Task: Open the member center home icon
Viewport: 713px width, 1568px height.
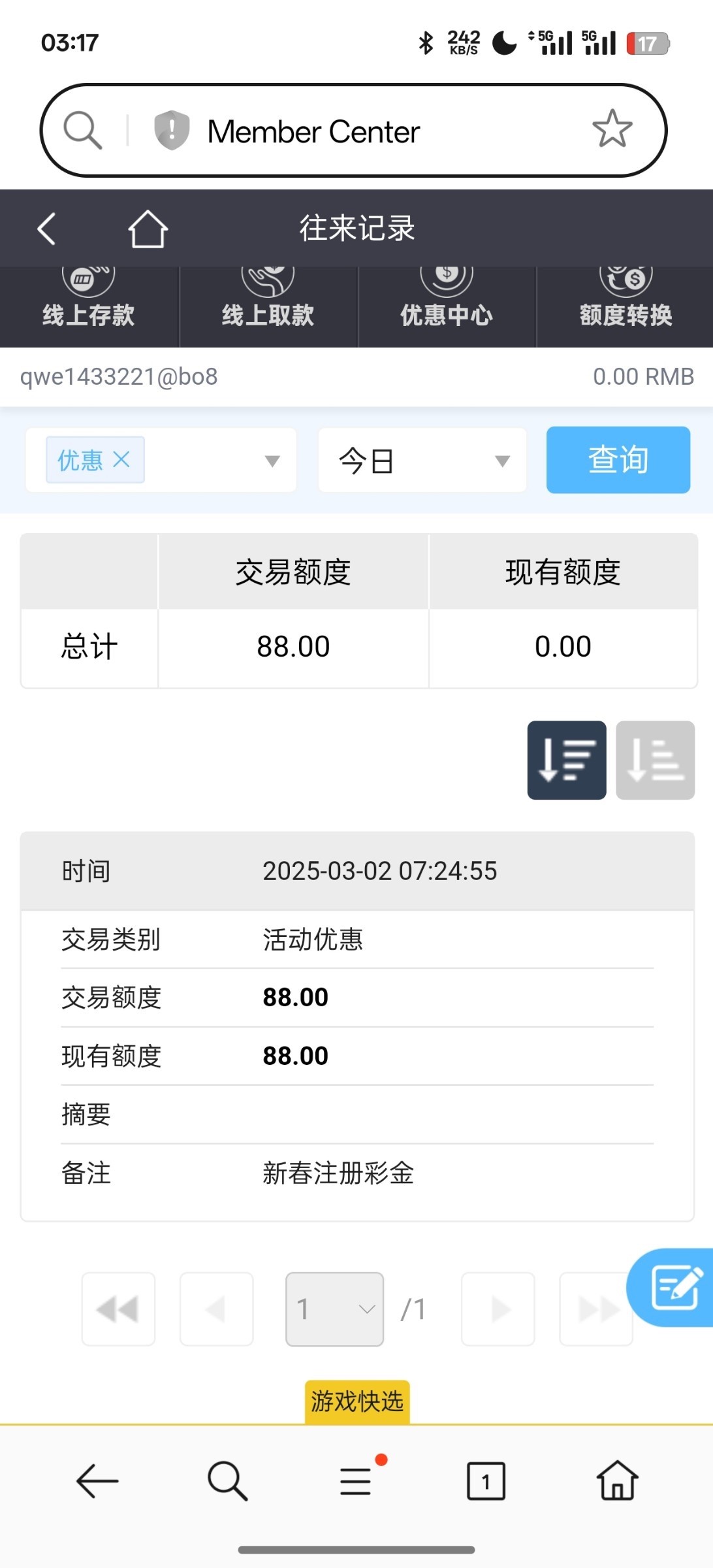Action: [148, 229]
